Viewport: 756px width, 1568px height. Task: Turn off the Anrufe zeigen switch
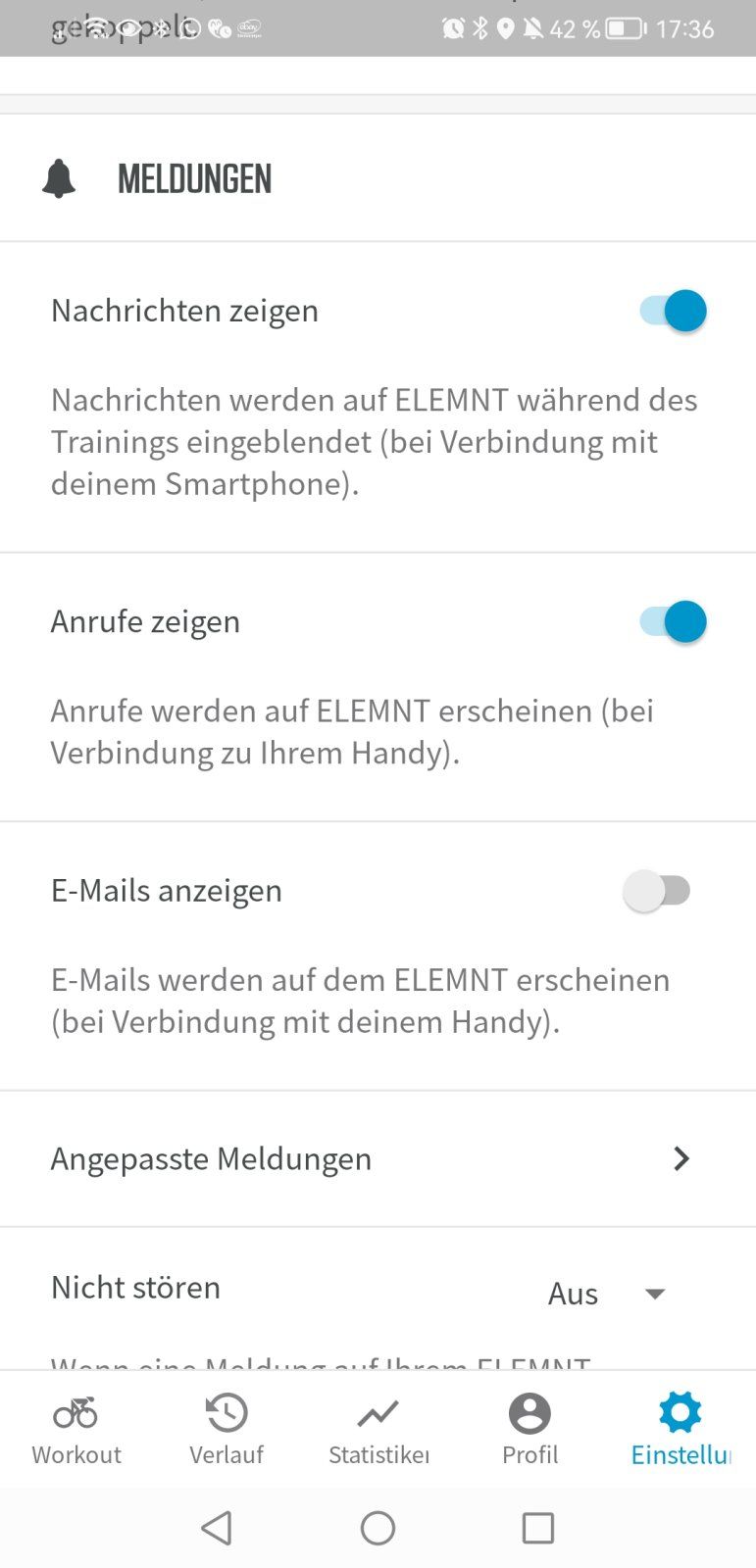point(673,621)
